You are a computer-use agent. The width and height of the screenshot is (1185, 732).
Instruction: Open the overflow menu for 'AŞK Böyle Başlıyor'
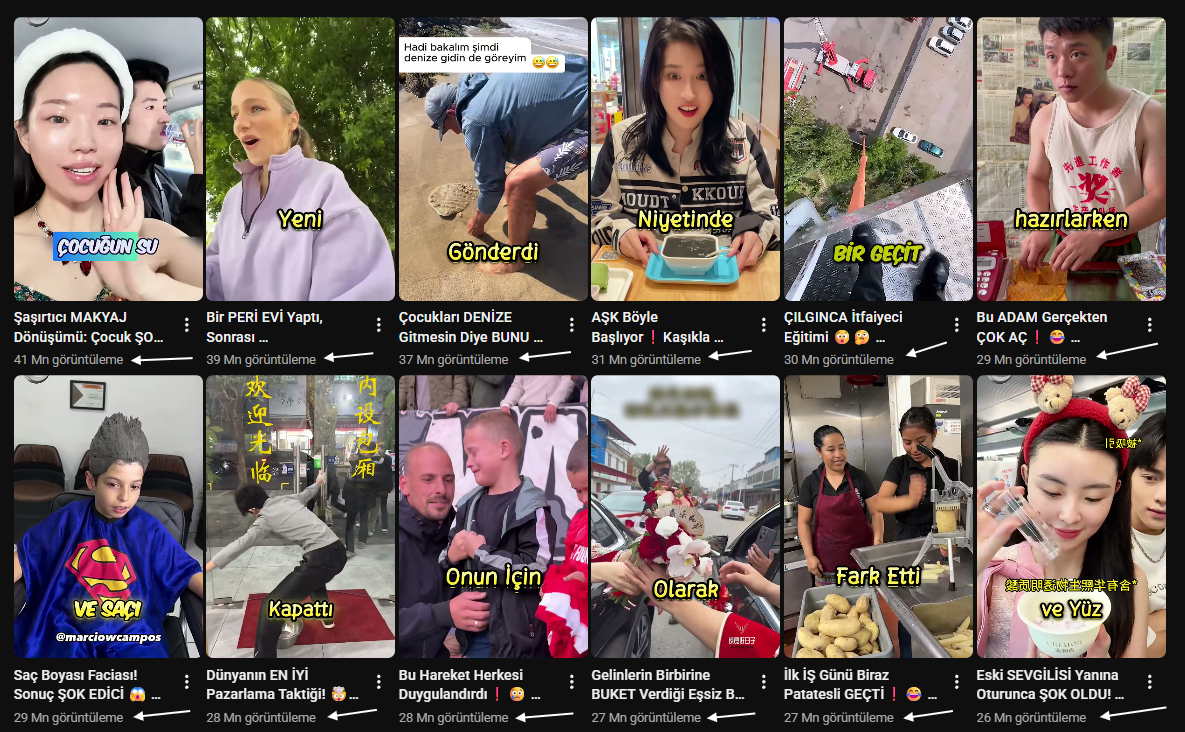(765, 325)
